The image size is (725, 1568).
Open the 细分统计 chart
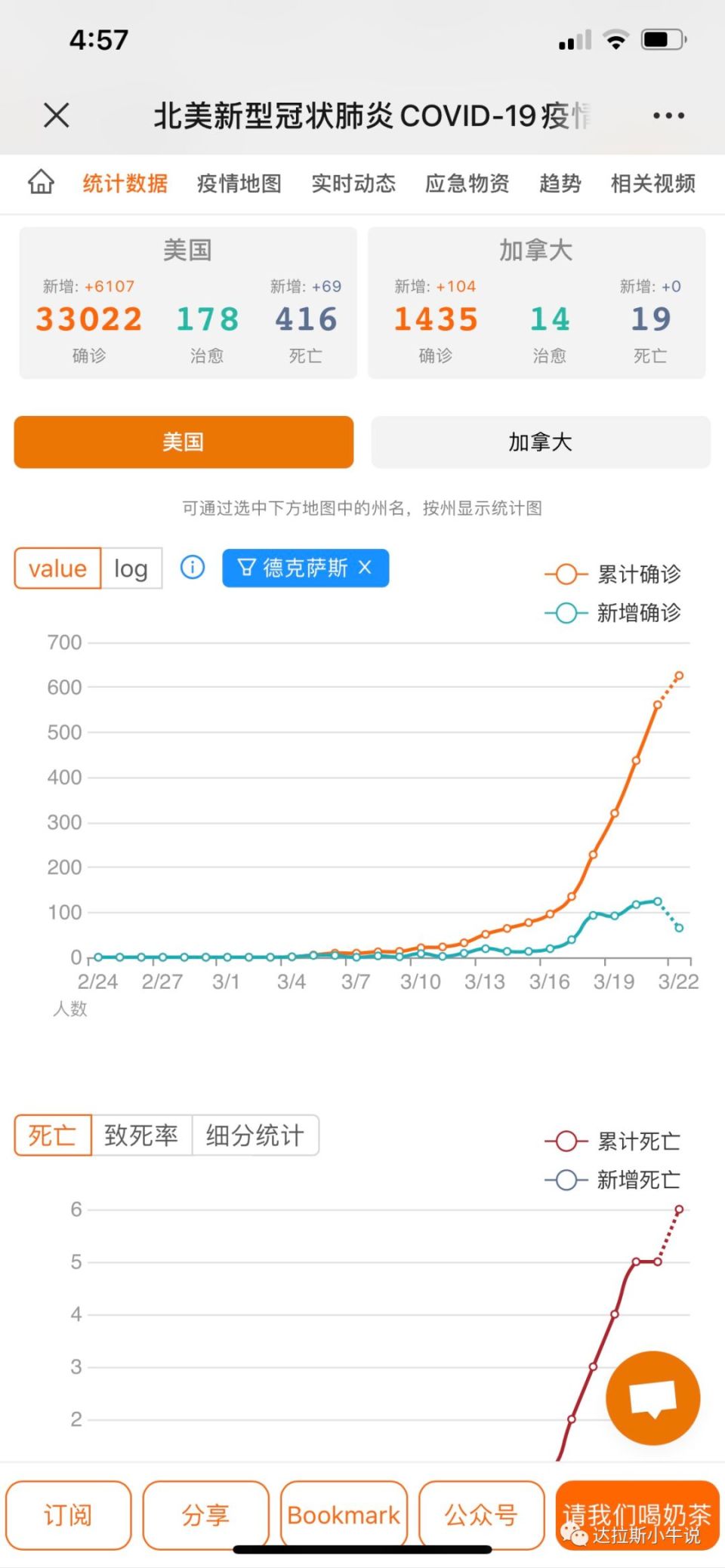[x=255, y=1135]
